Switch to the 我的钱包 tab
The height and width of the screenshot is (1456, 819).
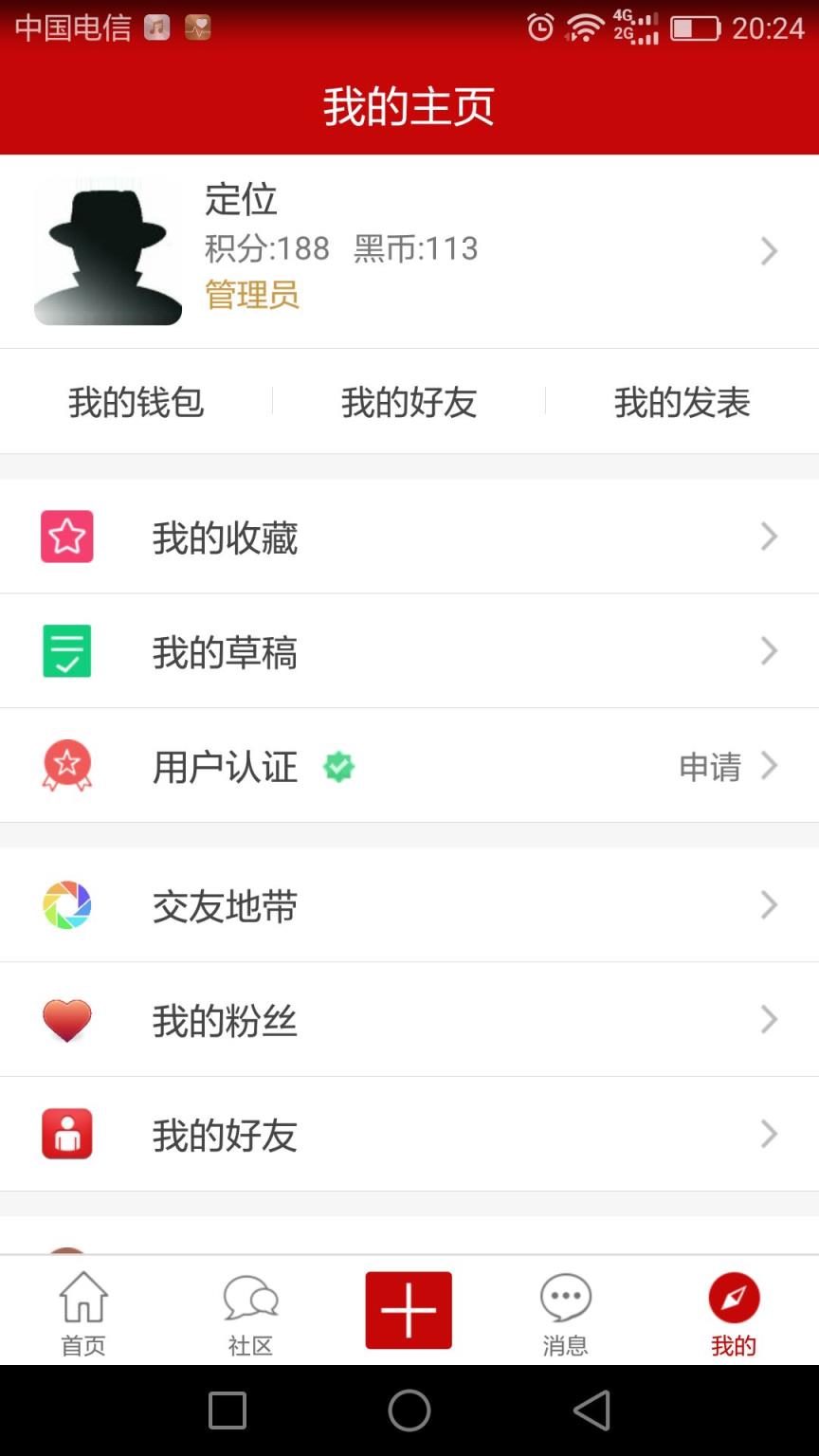(x=136, y=402)
